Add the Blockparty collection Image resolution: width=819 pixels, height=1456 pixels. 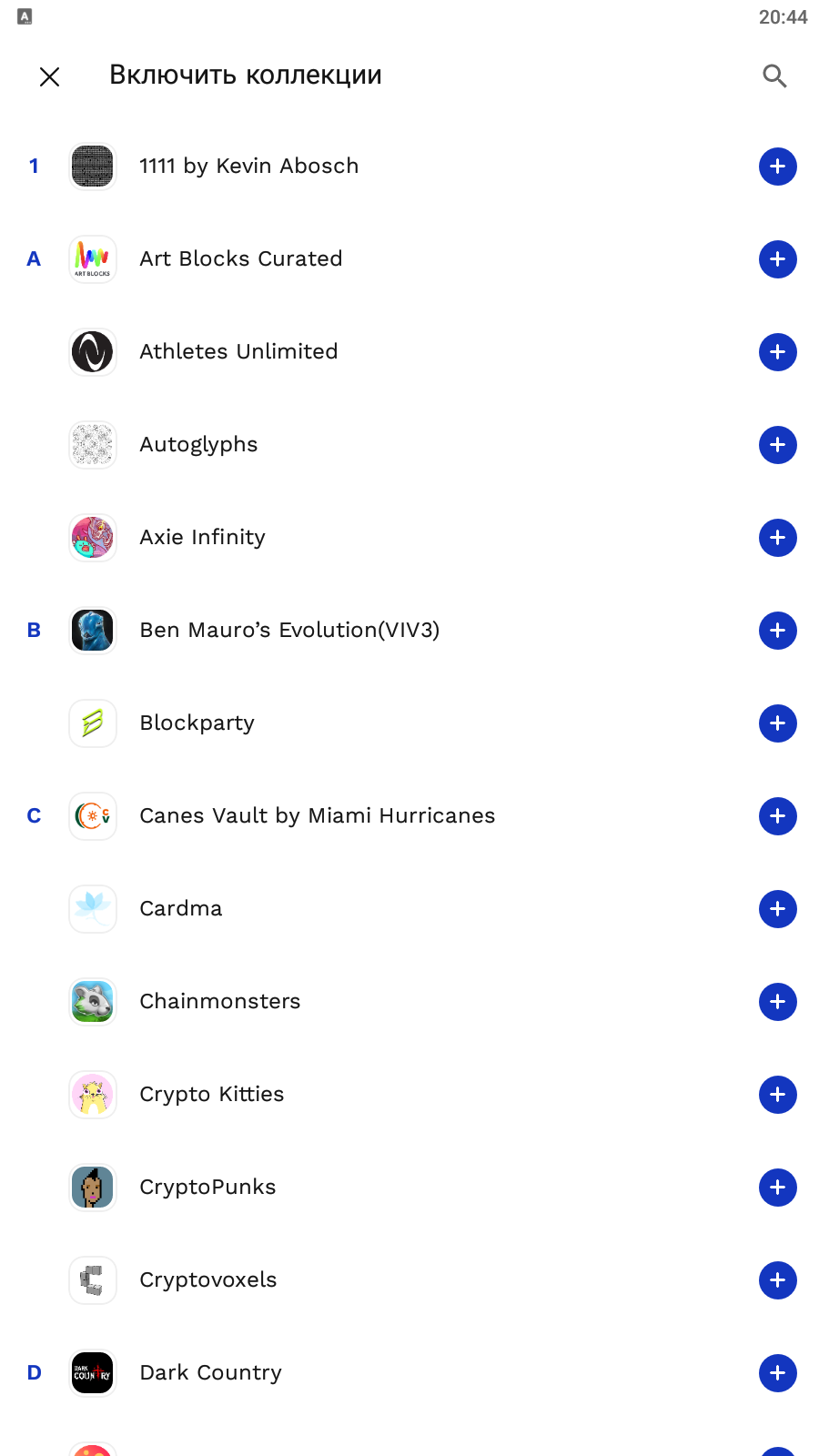(777, 723)
